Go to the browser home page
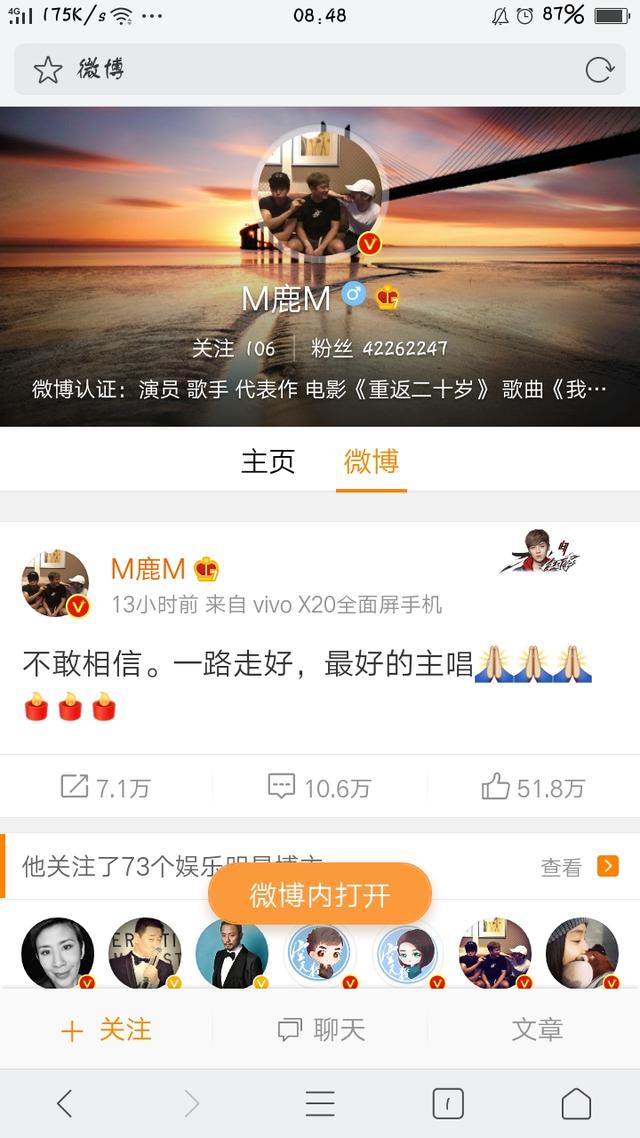The image size is (640, 1138). coord(576,1103)
